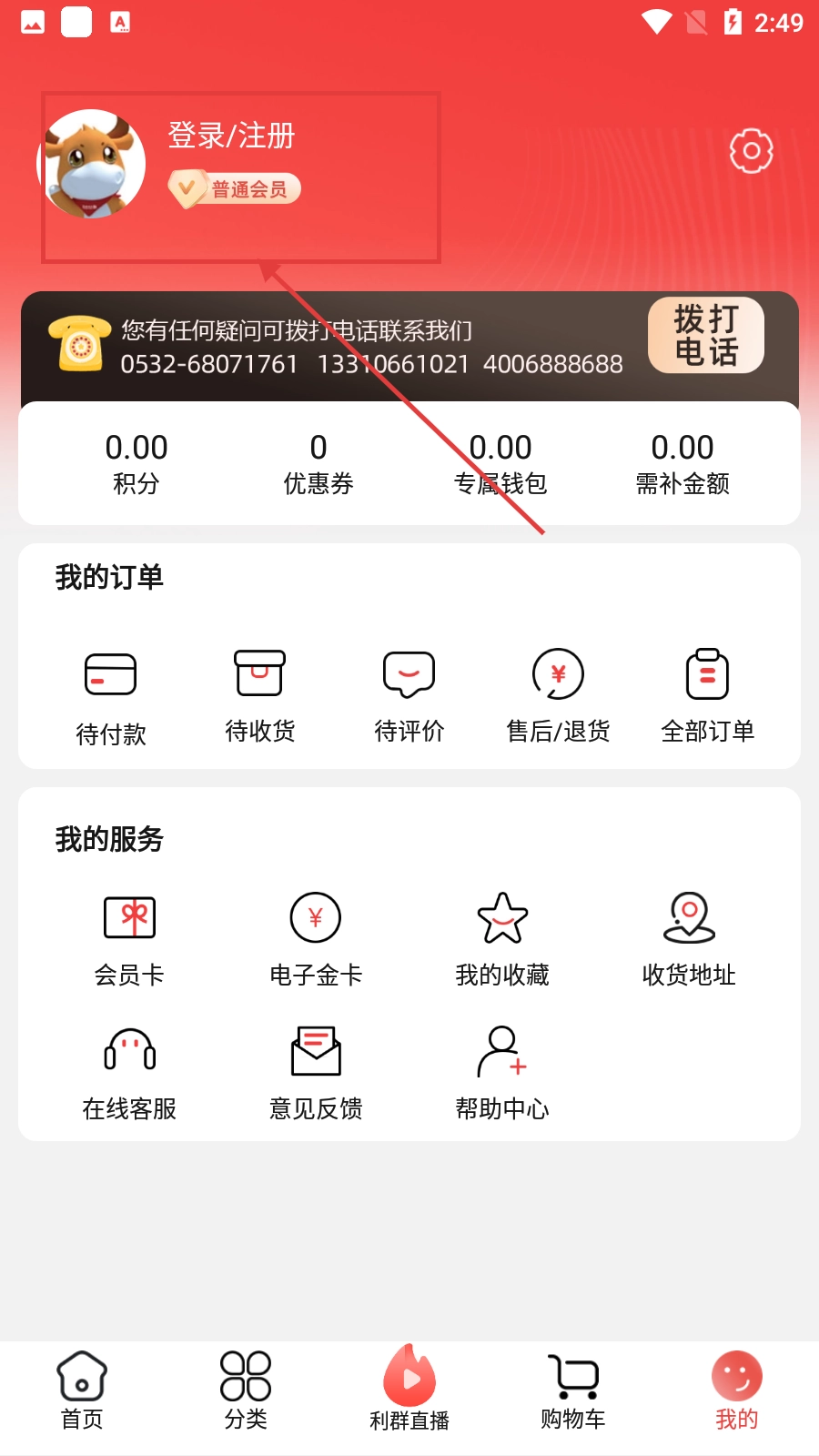819x1456 pixels.
Task: View 待收货 orders awaiting delivery
Action: pos(260,695)
